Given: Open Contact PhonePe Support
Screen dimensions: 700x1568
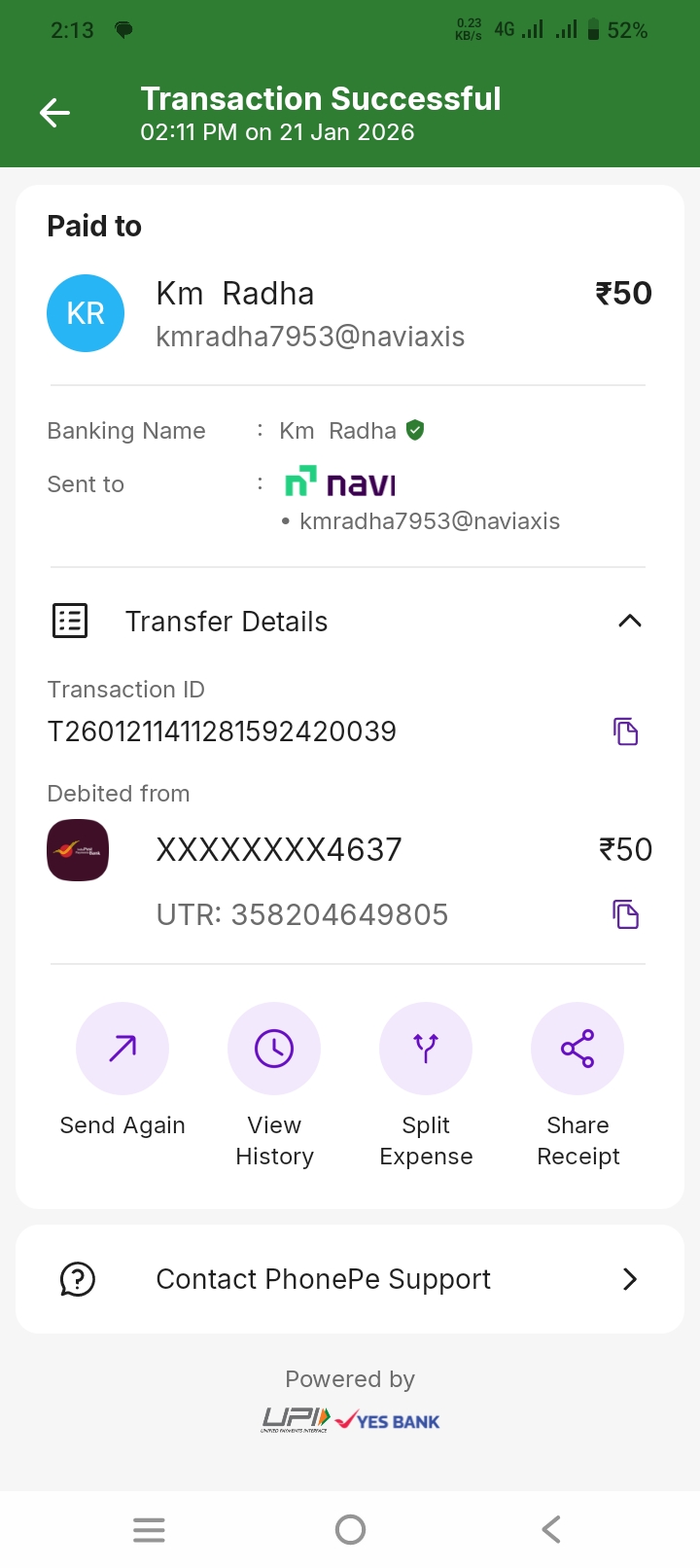Looking at the screenshot, I should click(350, 1279).
